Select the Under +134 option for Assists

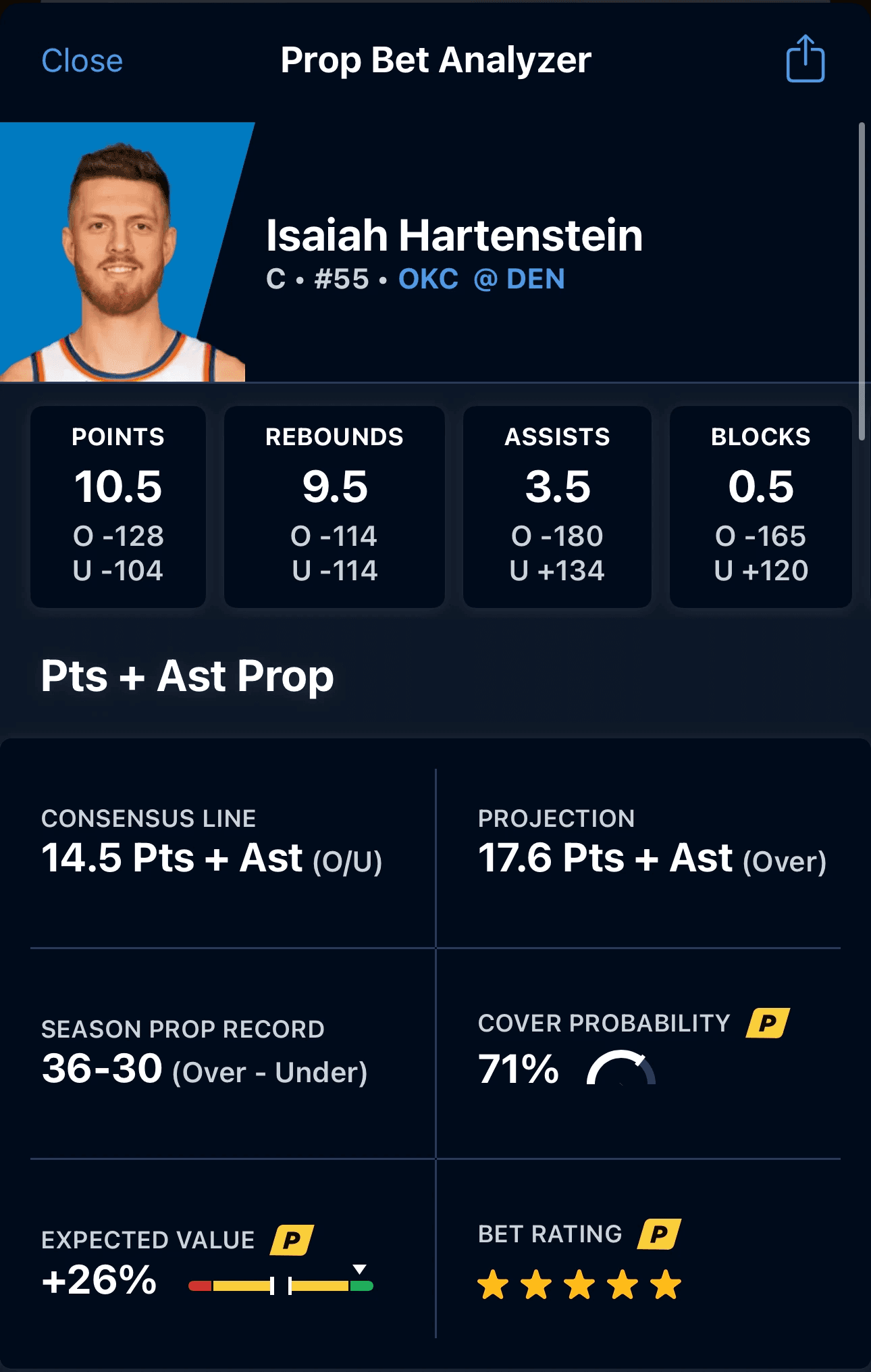coord(556,571)
